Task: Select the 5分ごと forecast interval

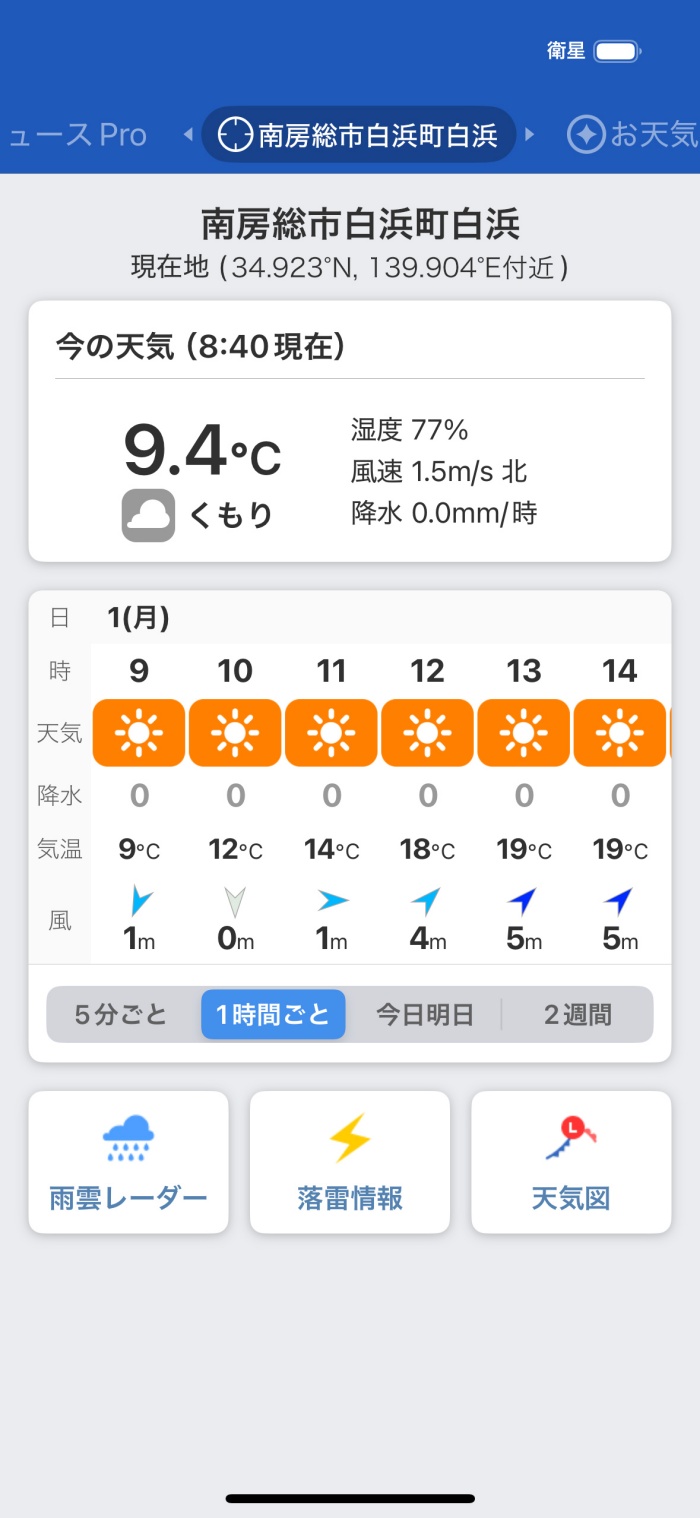Action: tap(122, 1015)
